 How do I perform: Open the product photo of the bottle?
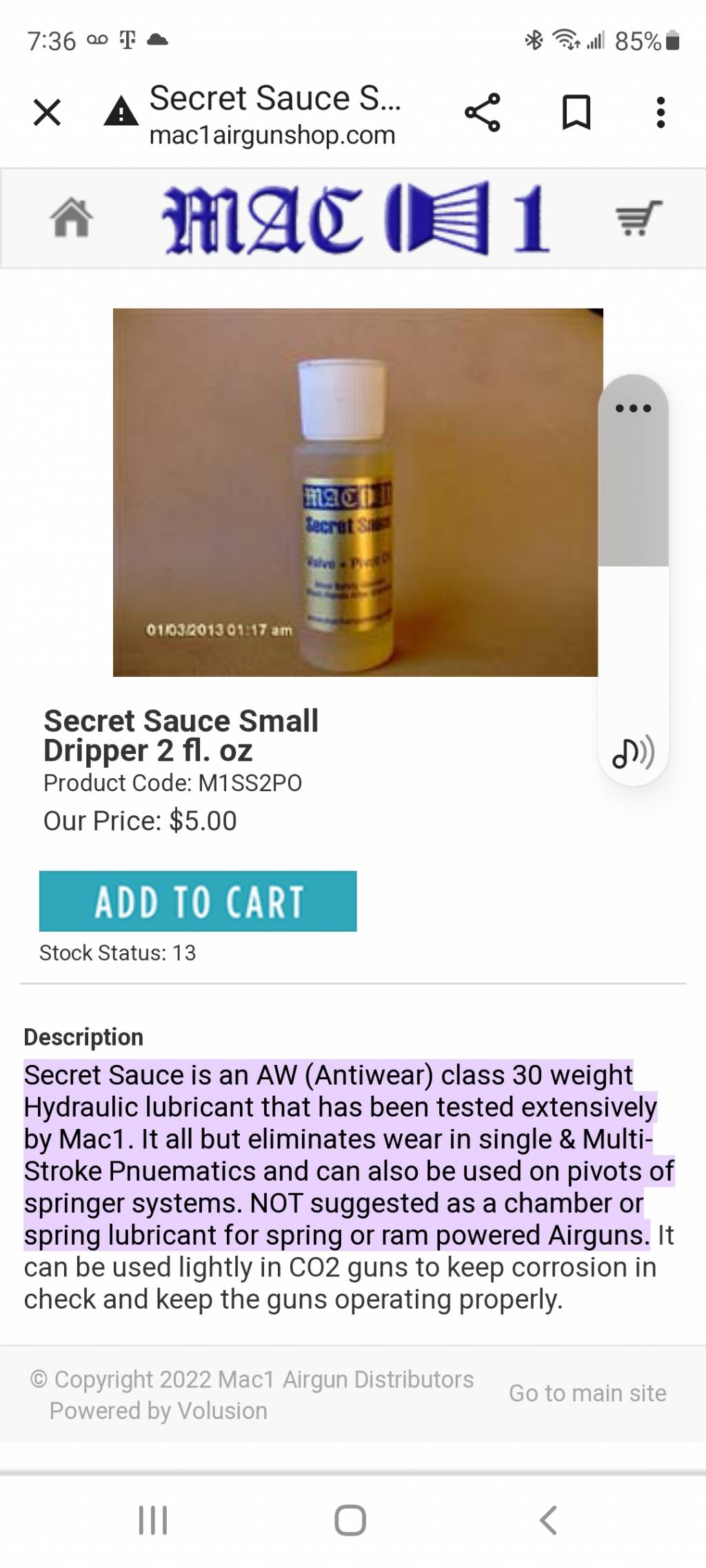[355, 492]
